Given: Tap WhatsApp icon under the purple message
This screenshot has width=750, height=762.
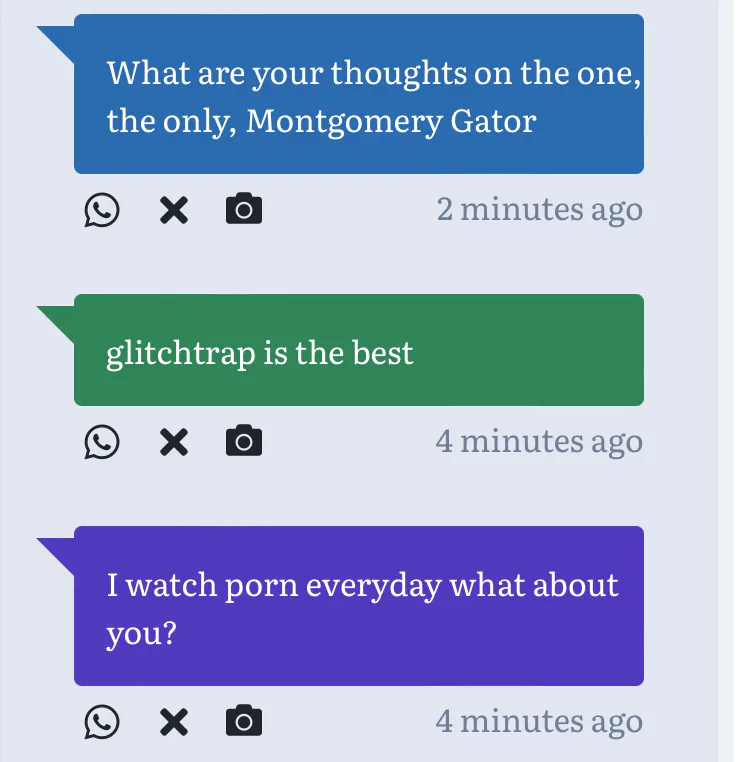Looking at the screenshot, I should 102,721.
